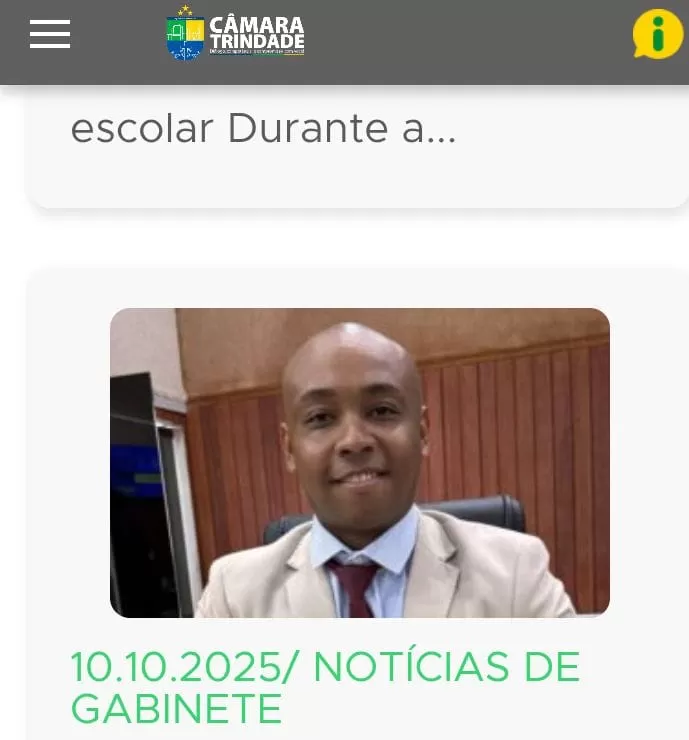The image size is (689, 740).
Task: Open the yellow information bubble icon
Action: pyautogui.click(x=657, y=35)
